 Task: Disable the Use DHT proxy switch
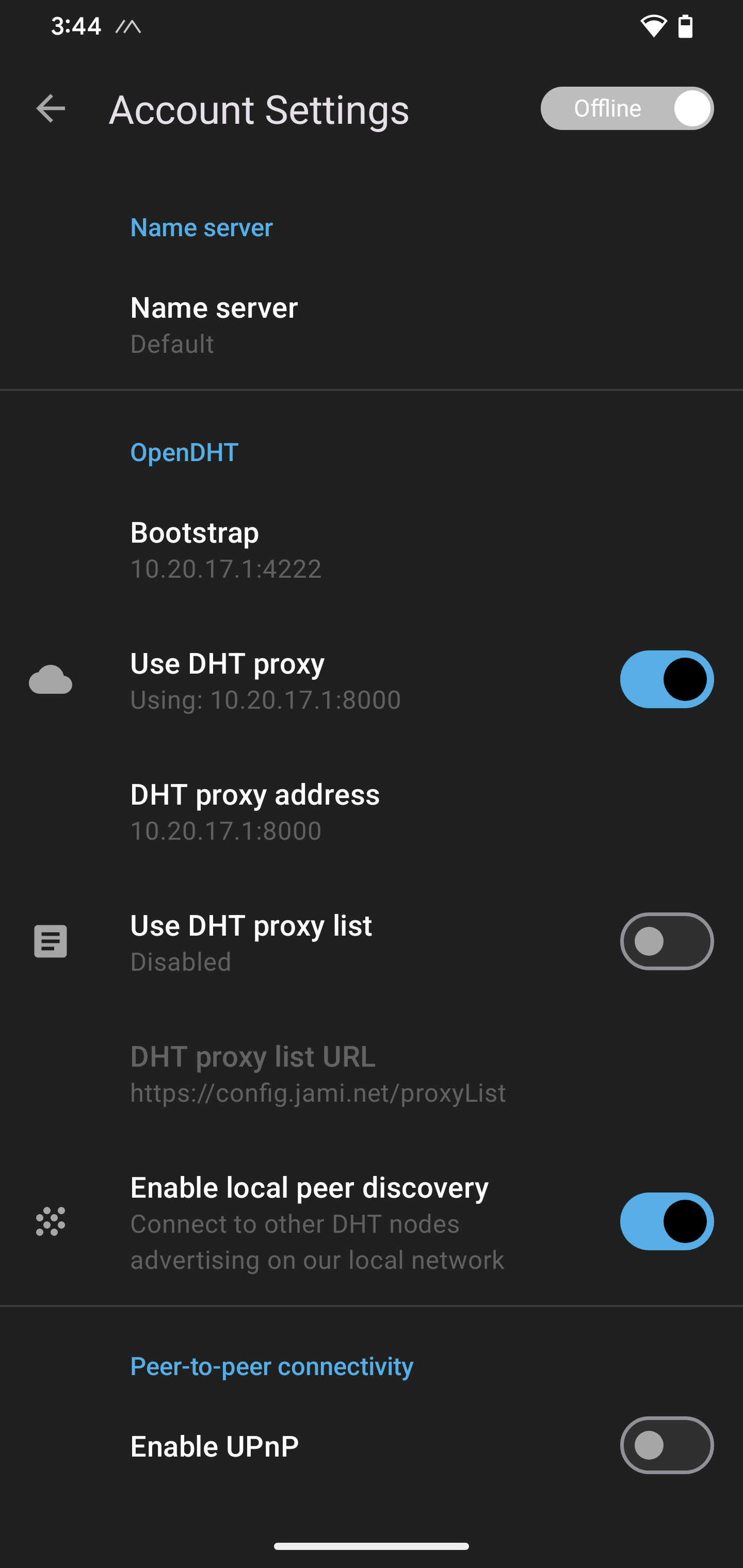(667, 679)
